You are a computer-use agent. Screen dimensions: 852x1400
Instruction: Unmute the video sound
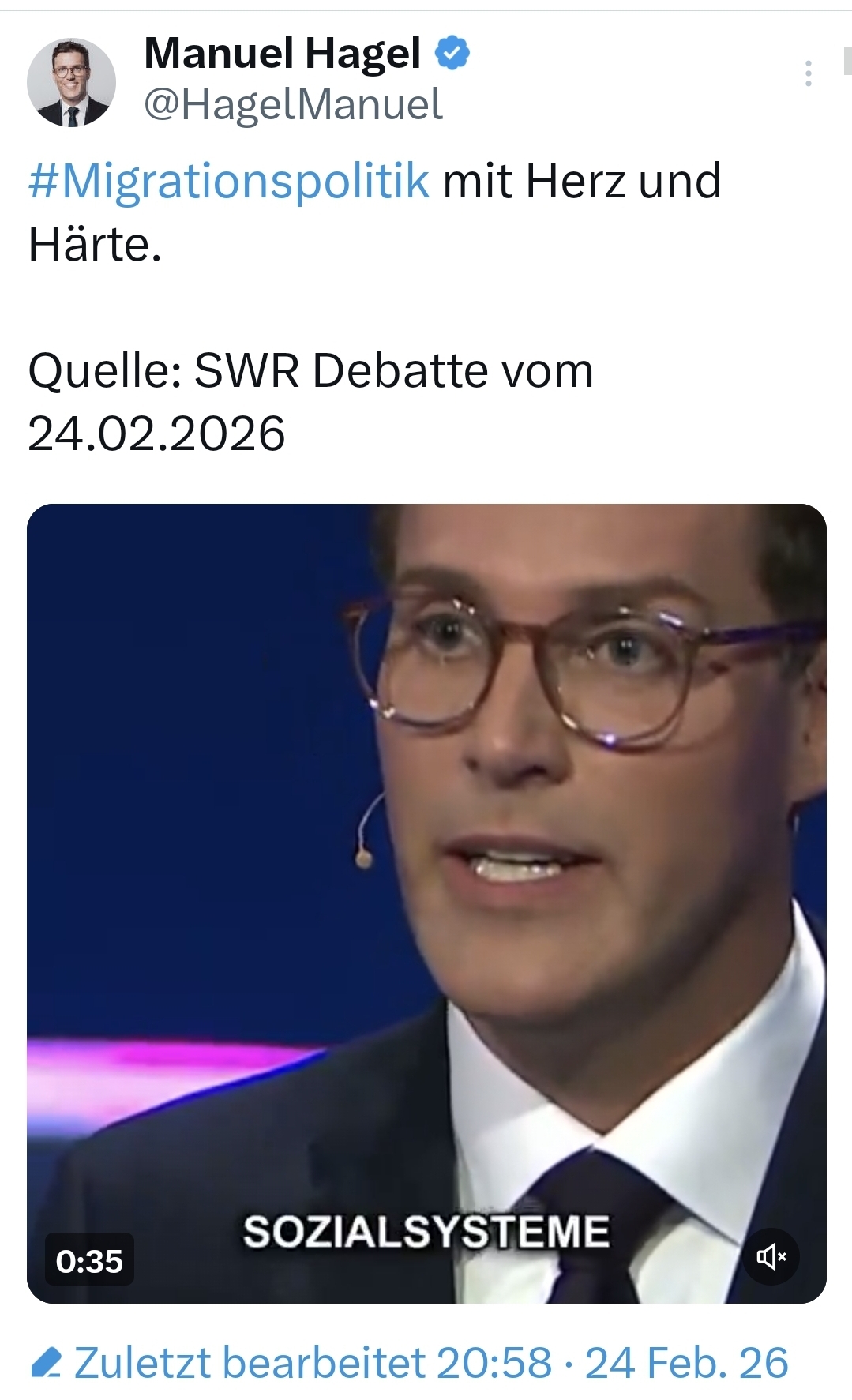(x=771, y=1256)
